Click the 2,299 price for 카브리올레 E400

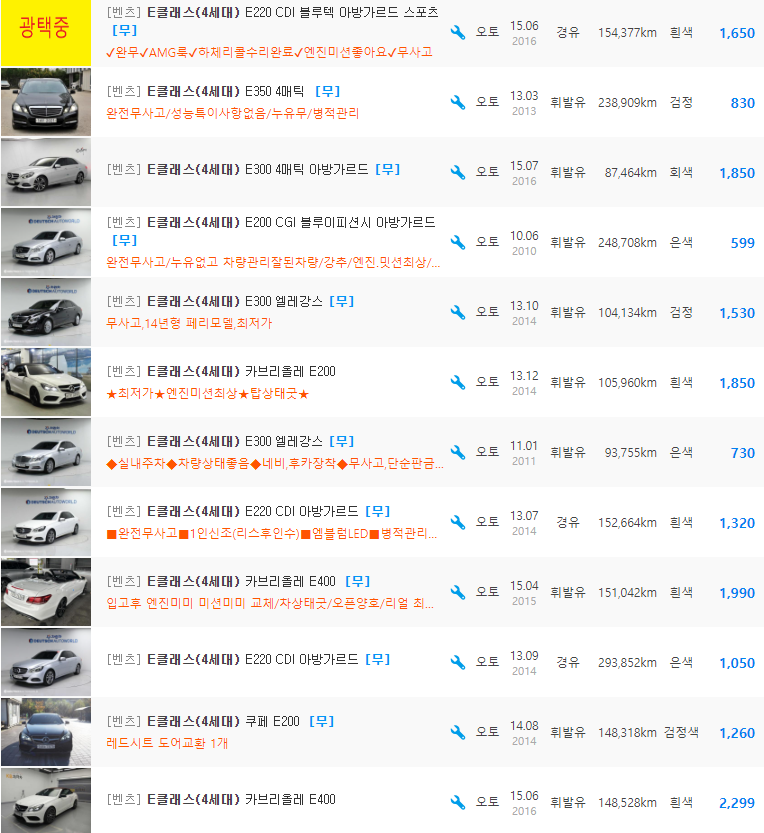[x=736, y=801]
